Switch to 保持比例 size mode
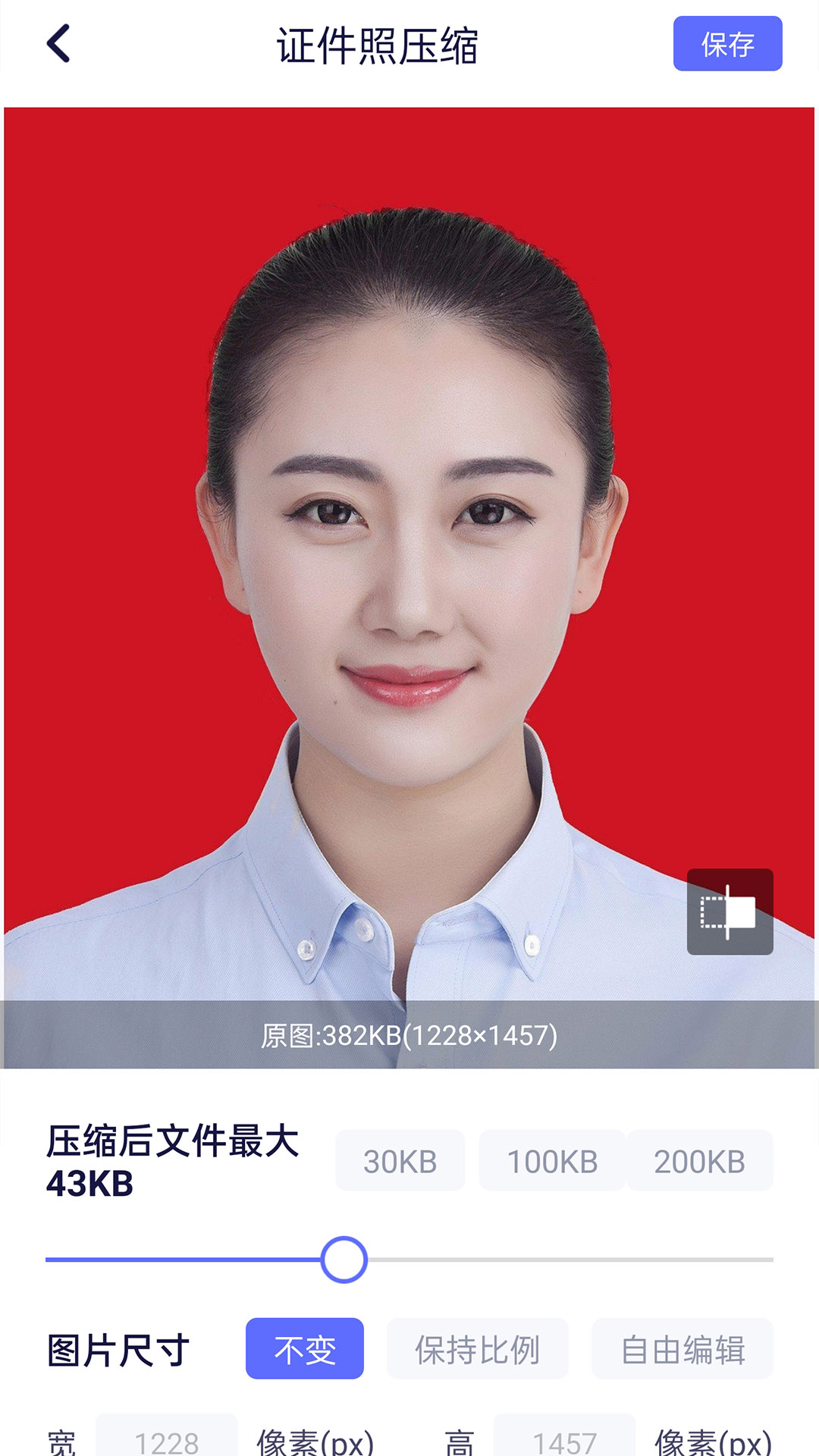The image size is (819, 1456). point(478,1349)
